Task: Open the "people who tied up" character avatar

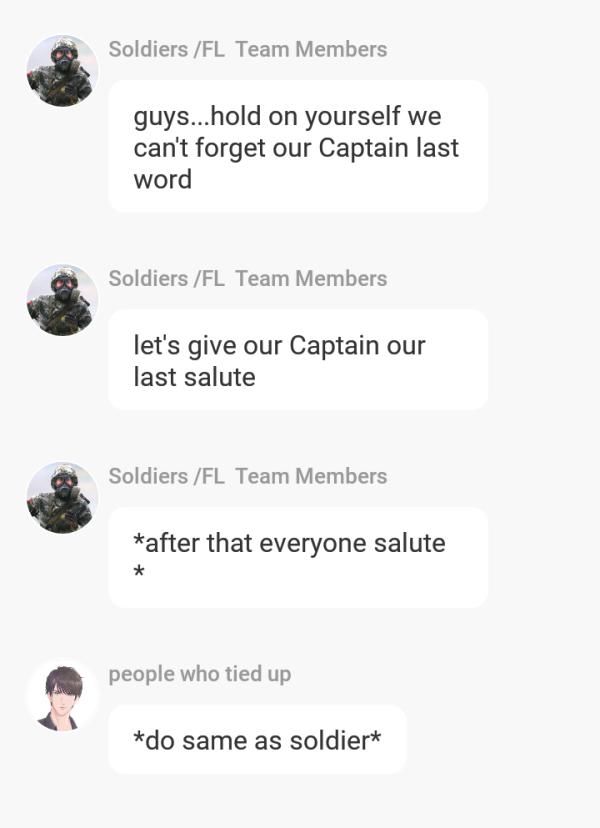Action: [62, 695]
